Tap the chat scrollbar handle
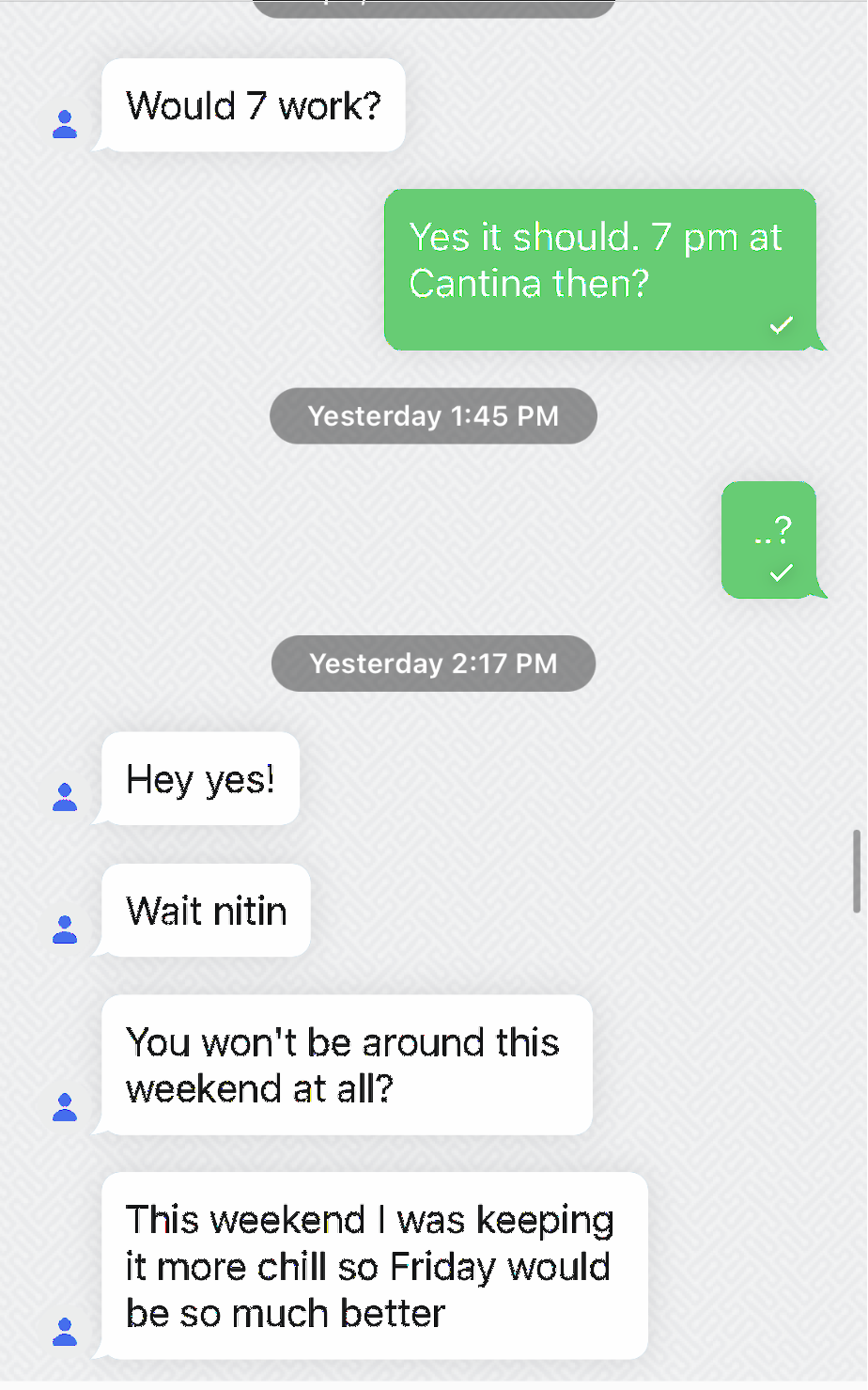 point(857,871)
